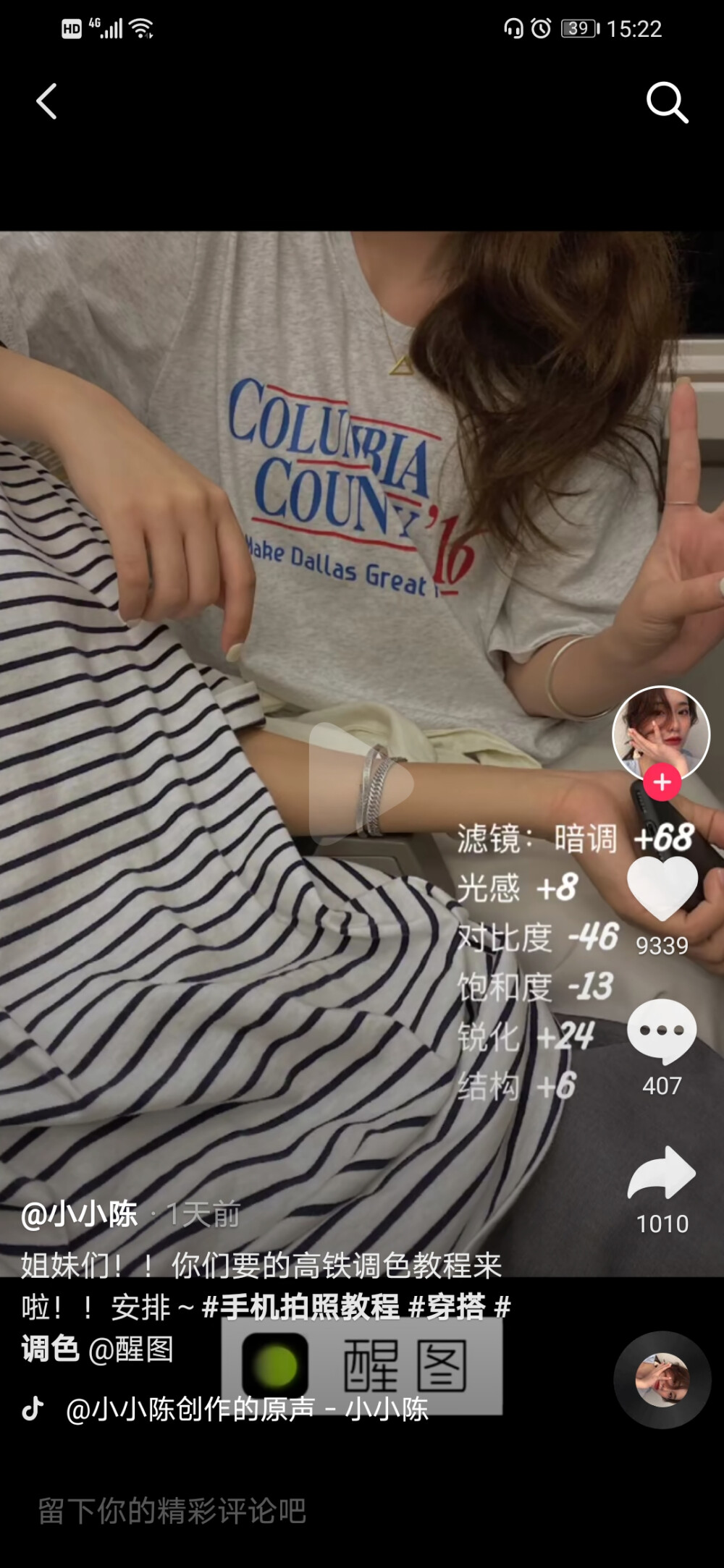
Task: Follow the creator with the red plus
Action: pos(662,782)
